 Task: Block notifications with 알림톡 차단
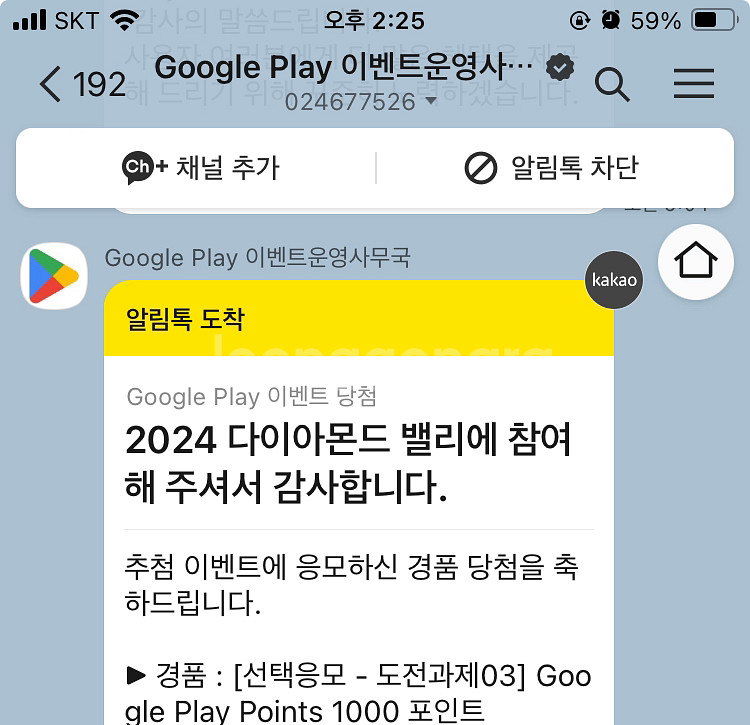point(551,168)
